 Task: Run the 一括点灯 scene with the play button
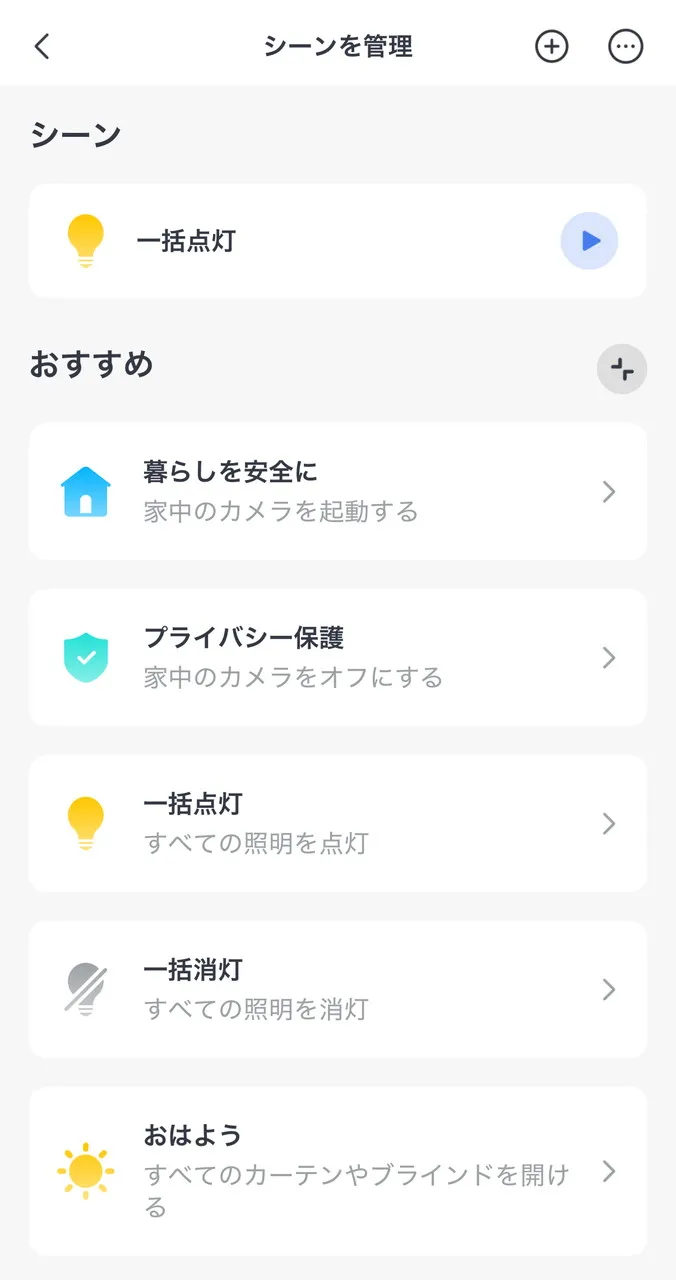click(589, 241)
